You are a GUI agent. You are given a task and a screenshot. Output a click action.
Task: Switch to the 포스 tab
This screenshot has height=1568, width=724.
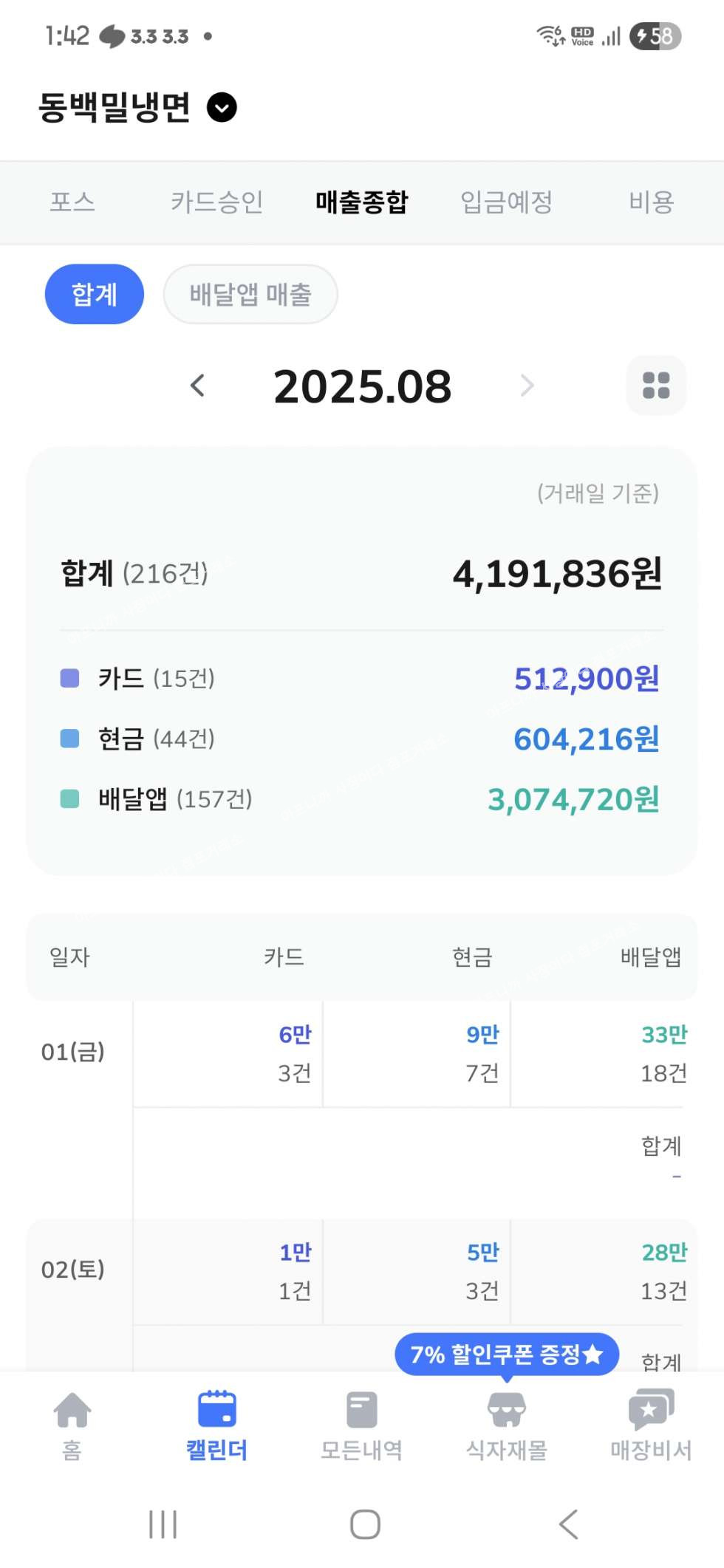(72, 202)
